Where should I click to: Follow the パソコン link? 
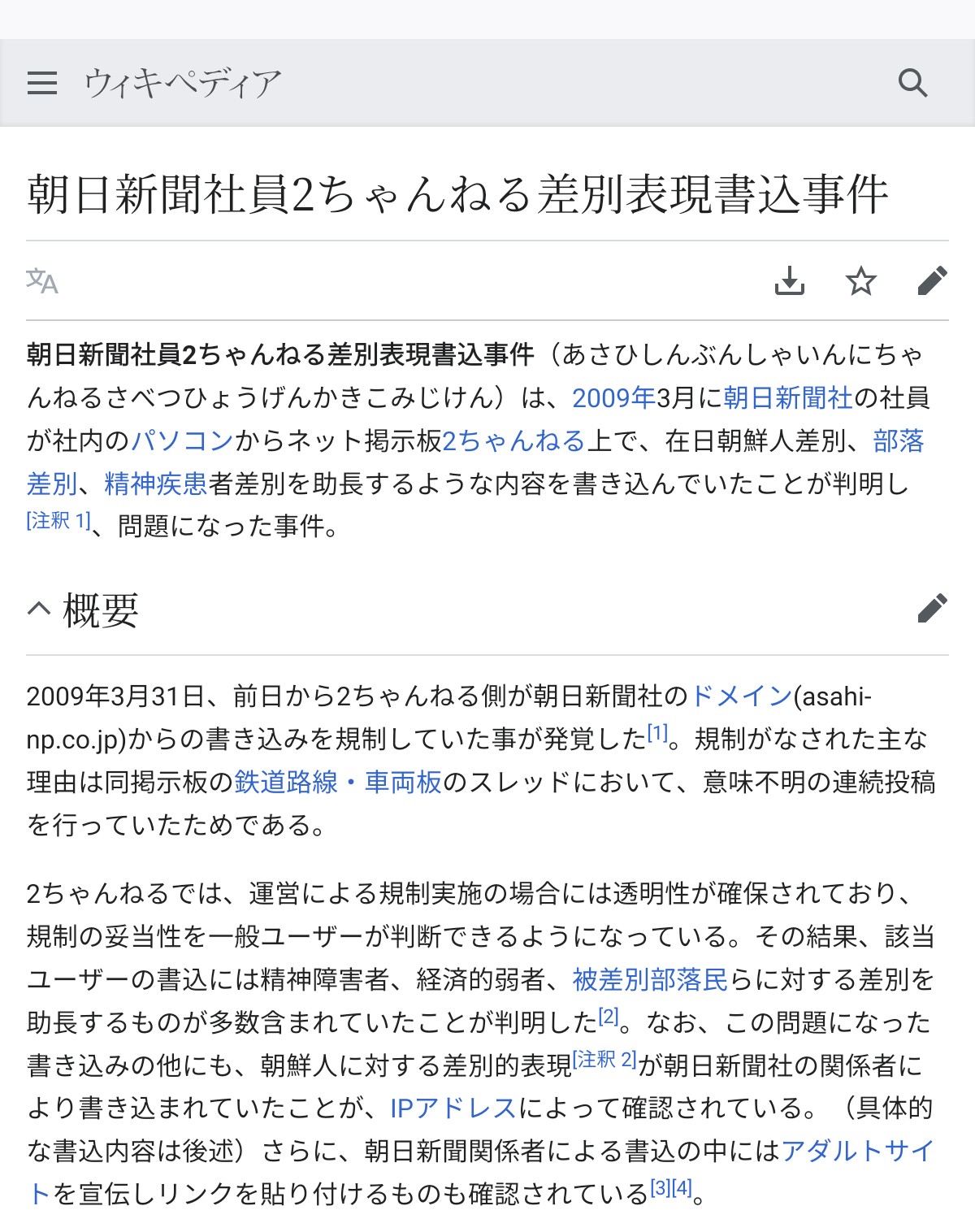[183, 440]
